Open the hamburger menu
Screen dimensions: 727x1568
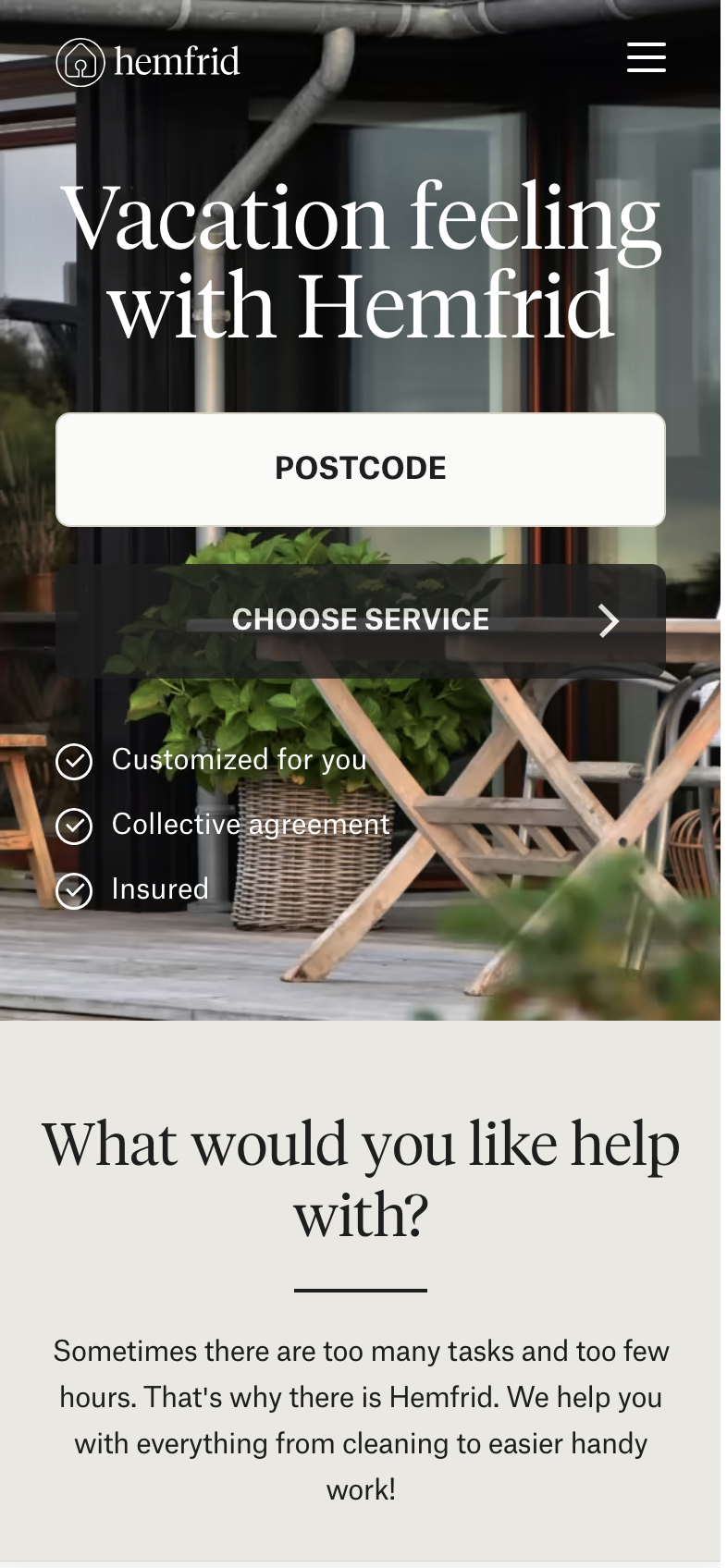pyautogui.click(x=646, y=57)
